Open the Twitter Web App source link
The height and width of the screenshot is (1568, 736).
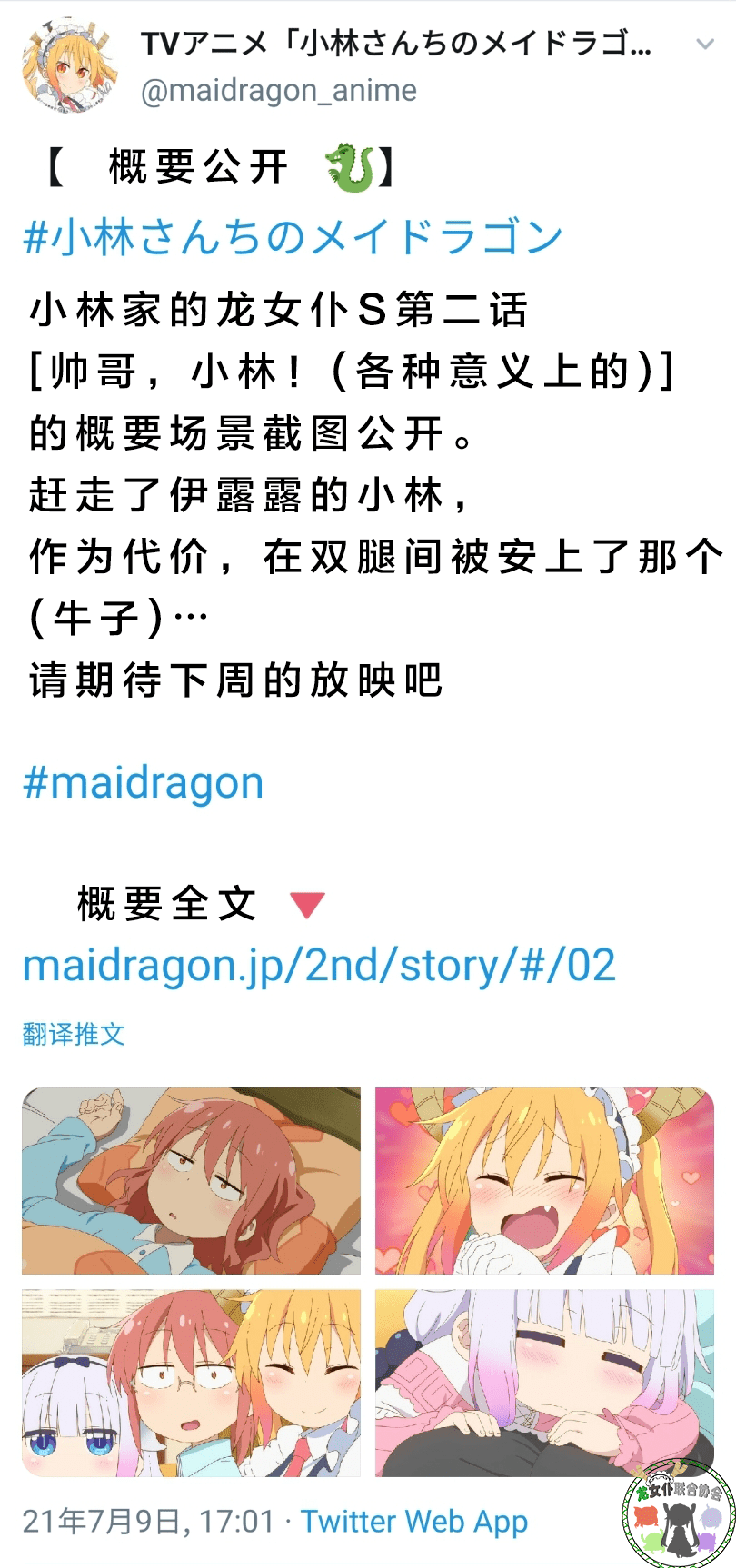point(414,1521)
